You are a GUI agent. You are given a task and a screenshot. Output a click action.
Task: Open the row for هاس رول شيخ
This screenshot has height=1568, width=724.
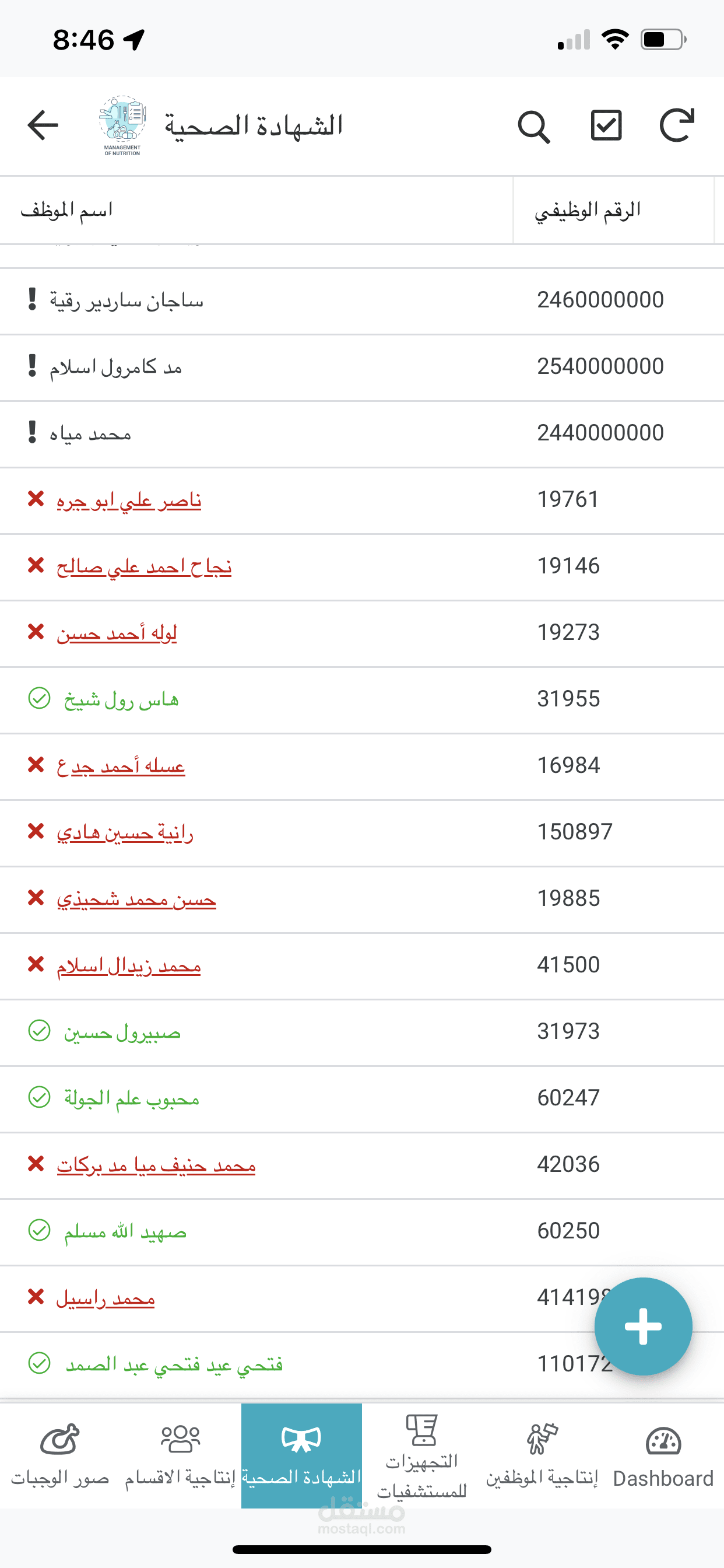tap(121, 700)
